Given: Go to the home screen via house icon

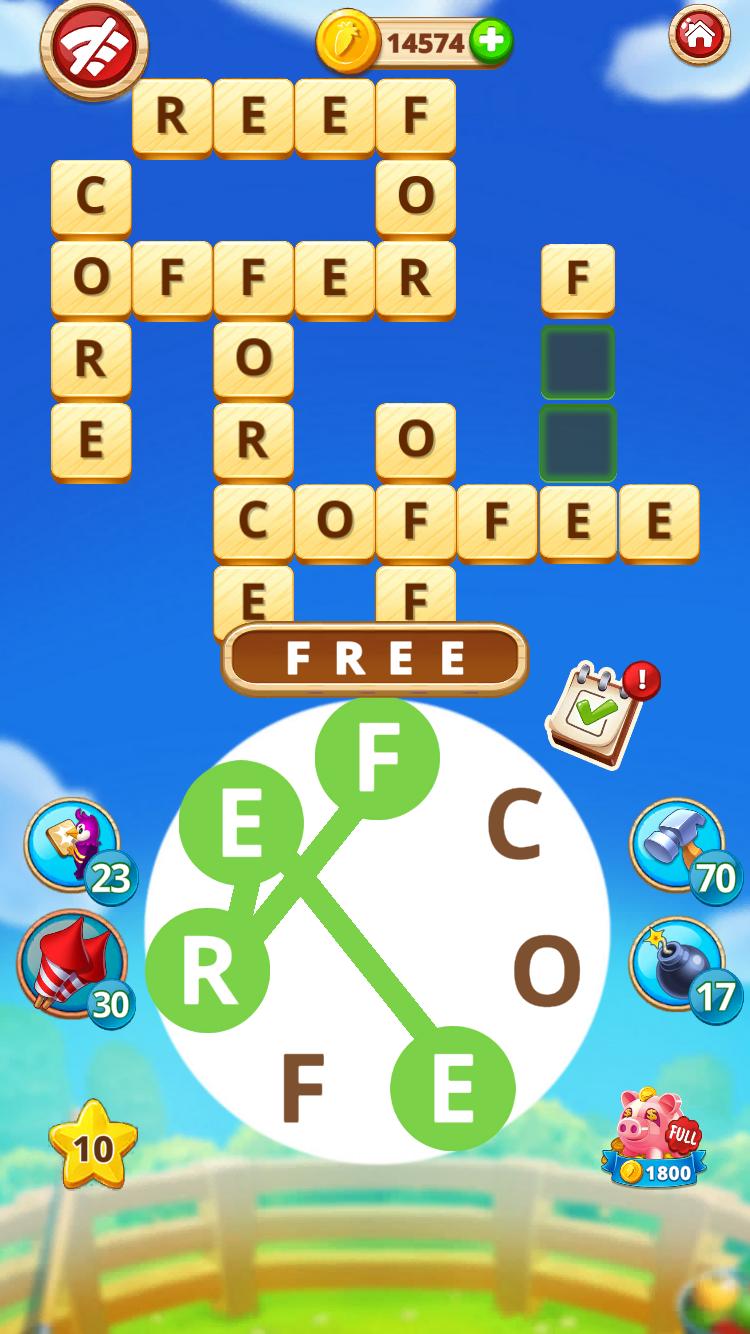Looking at the screenshot, I should pyautogui.click(x=698, y=35).
